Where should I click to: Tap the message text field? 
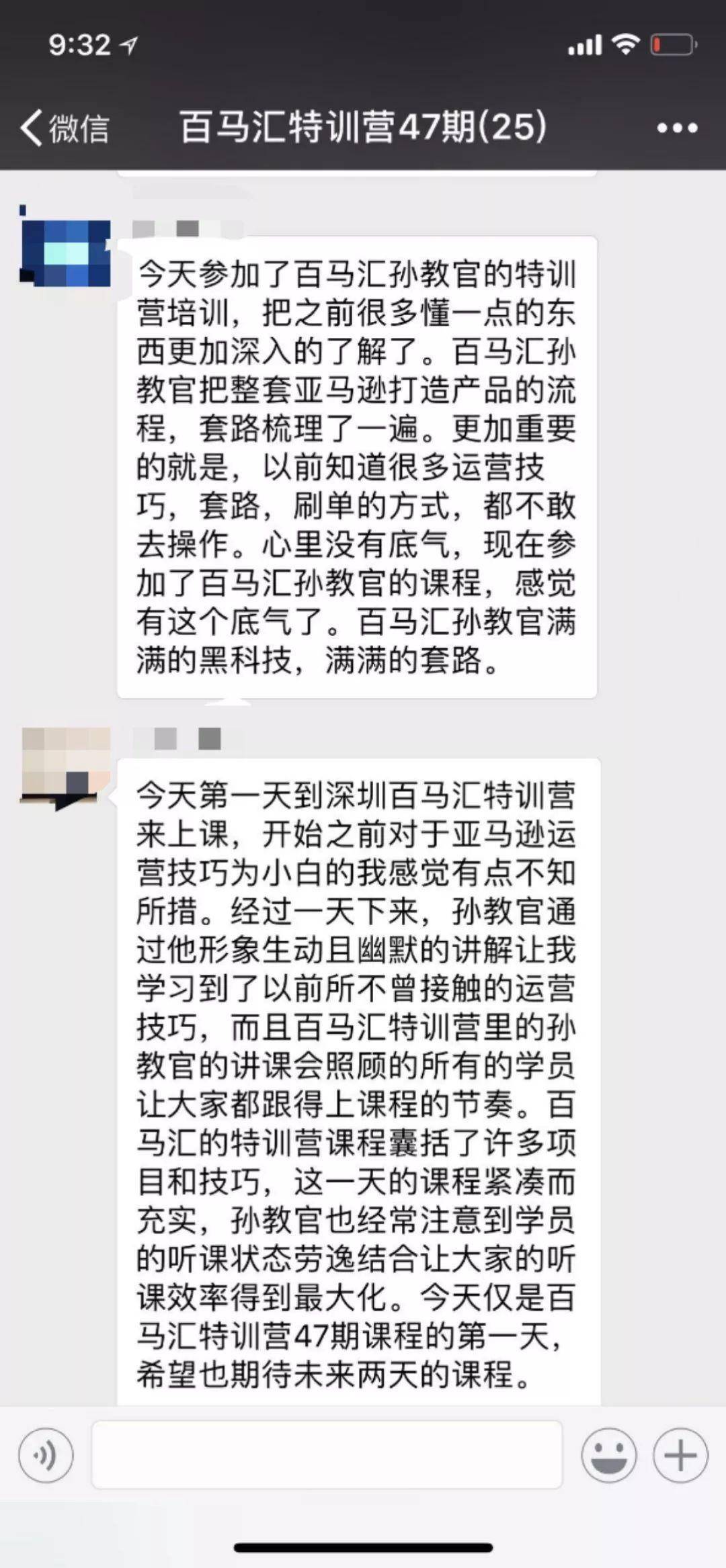[x=327, y=1455]
